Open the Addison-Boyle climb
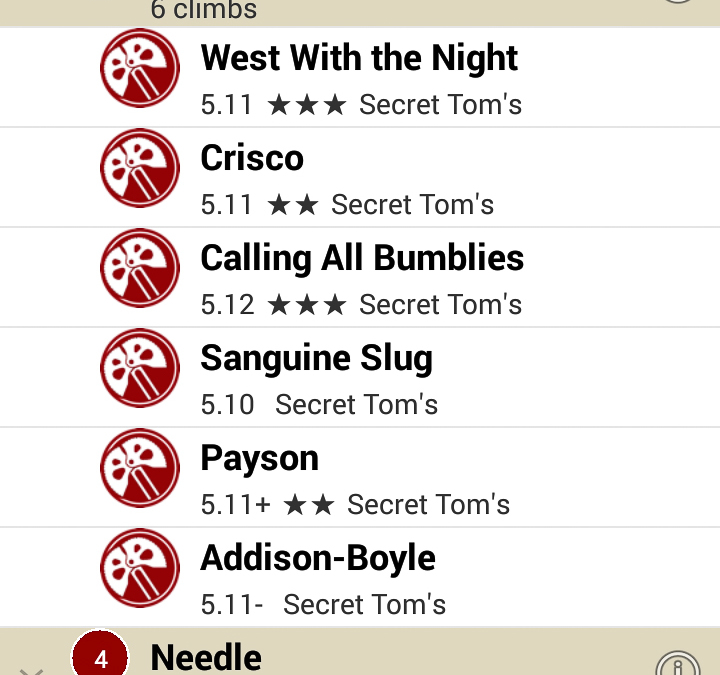 [360, 577]
